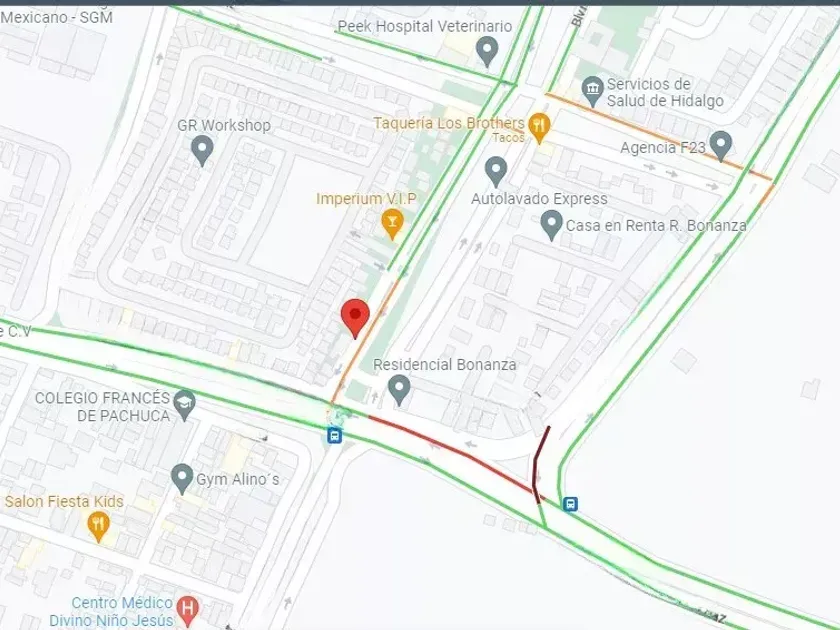The image size is (840, 630).
Task: Select the Servicios de Salud de Hidalgo marker
Action: 592,92
